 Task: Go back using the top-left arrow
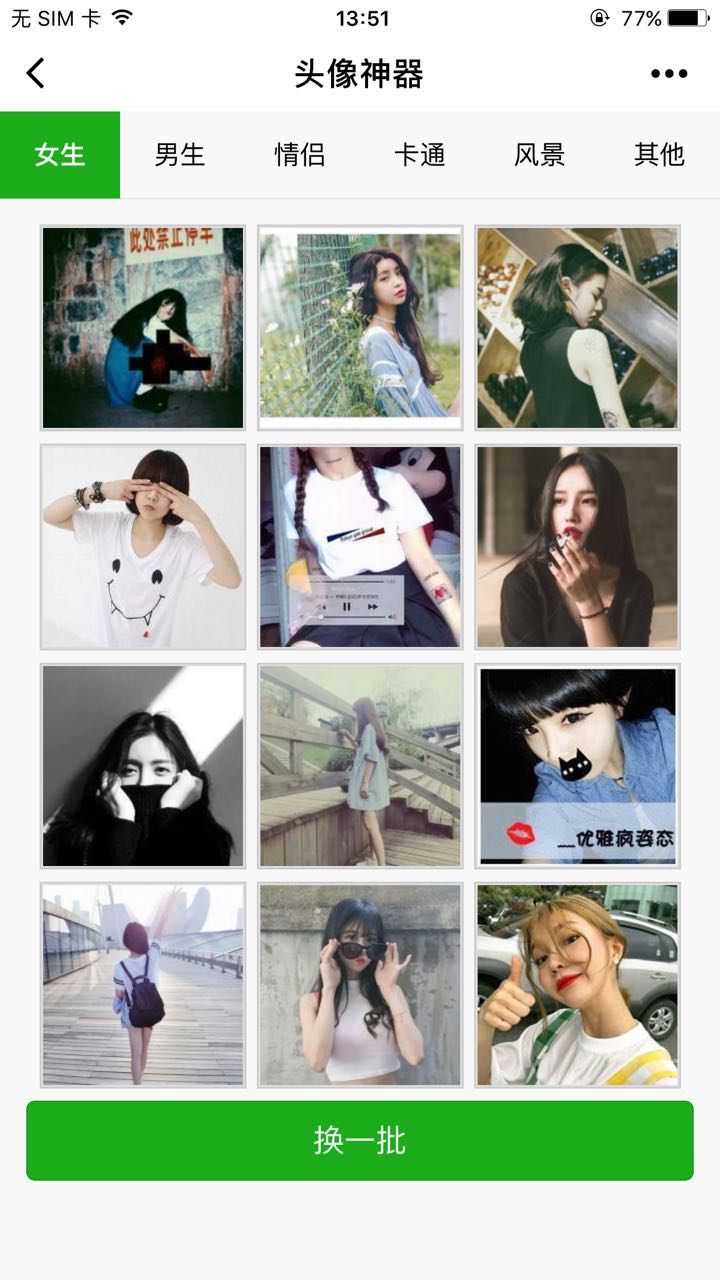36,73
